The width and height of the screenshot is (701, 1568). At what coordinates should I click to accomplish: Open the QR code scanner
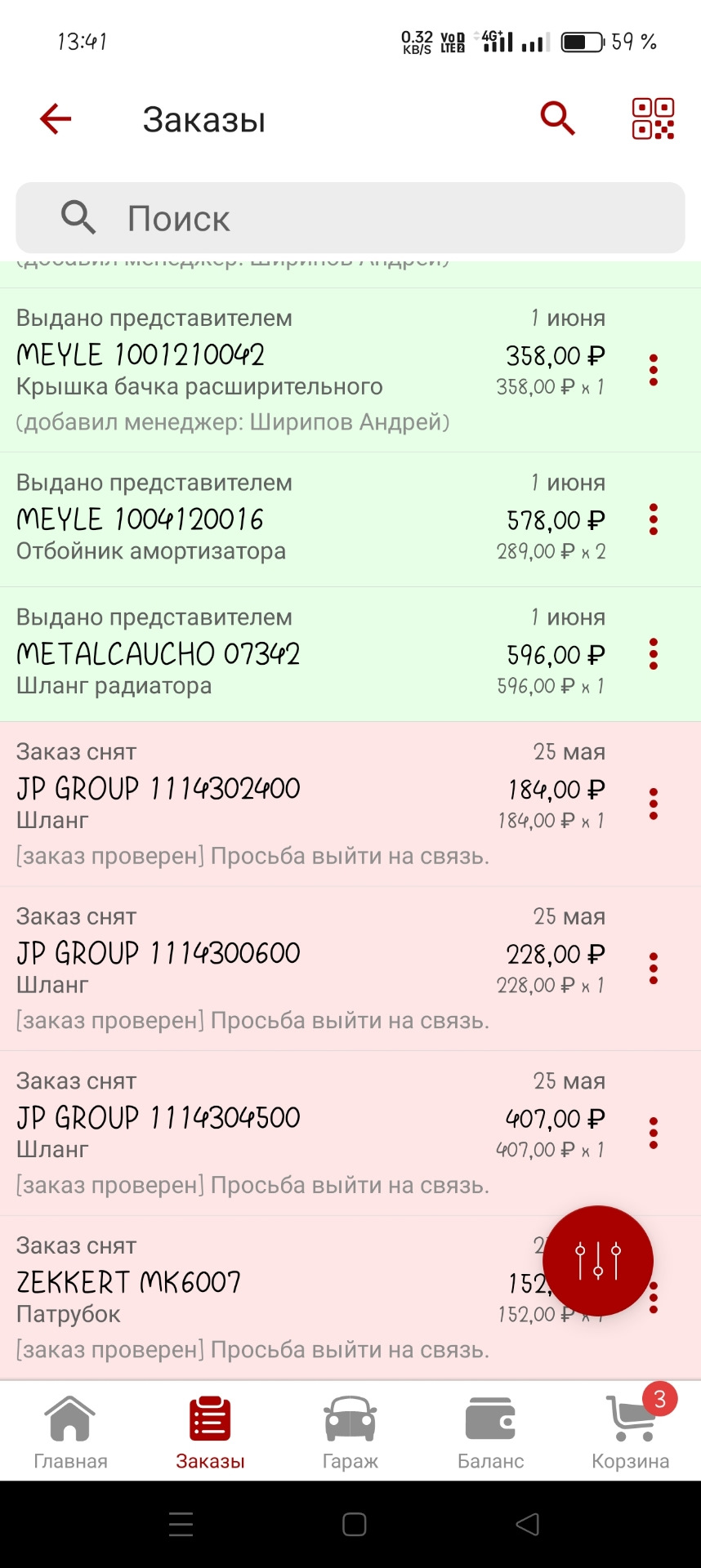point(653,119)
